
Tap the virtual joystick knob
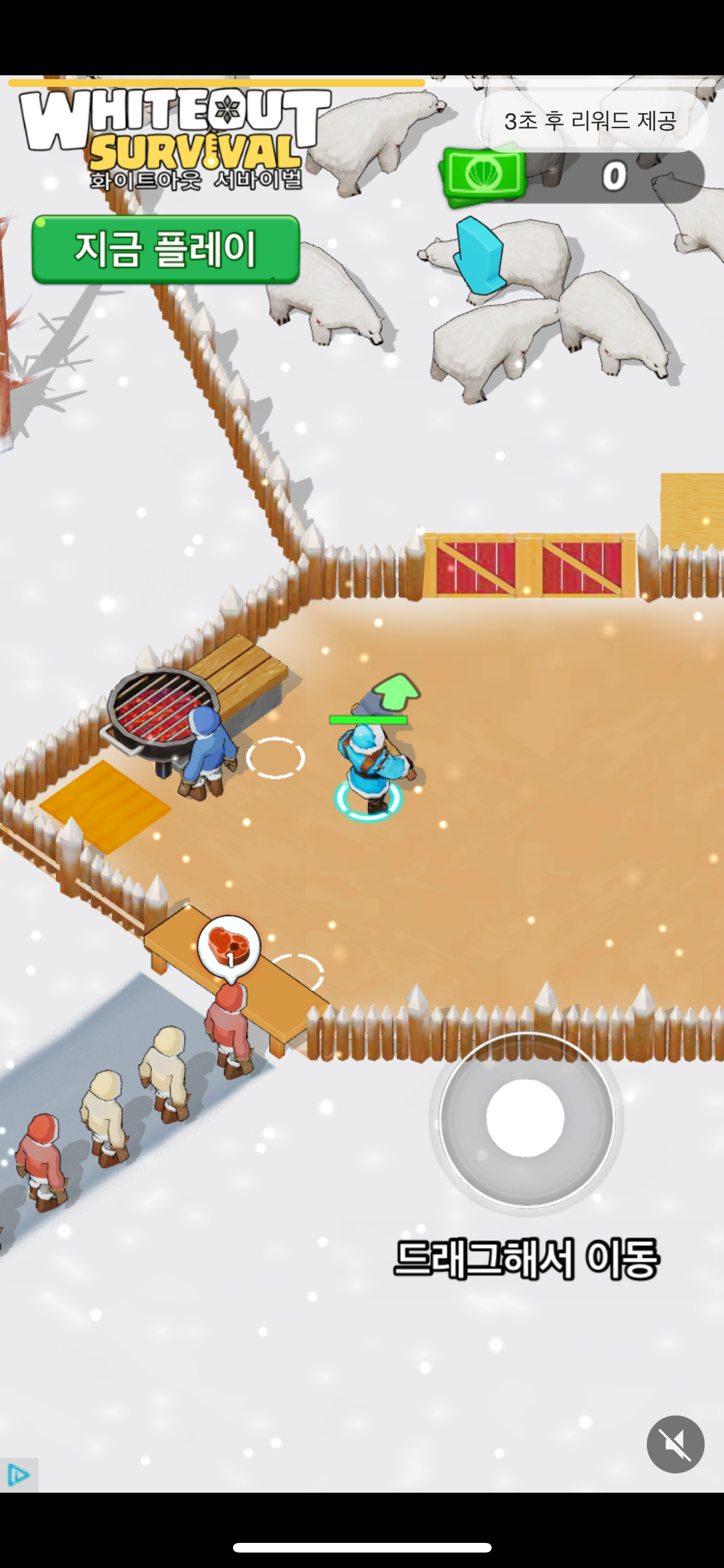click(x=525, y=1118)
